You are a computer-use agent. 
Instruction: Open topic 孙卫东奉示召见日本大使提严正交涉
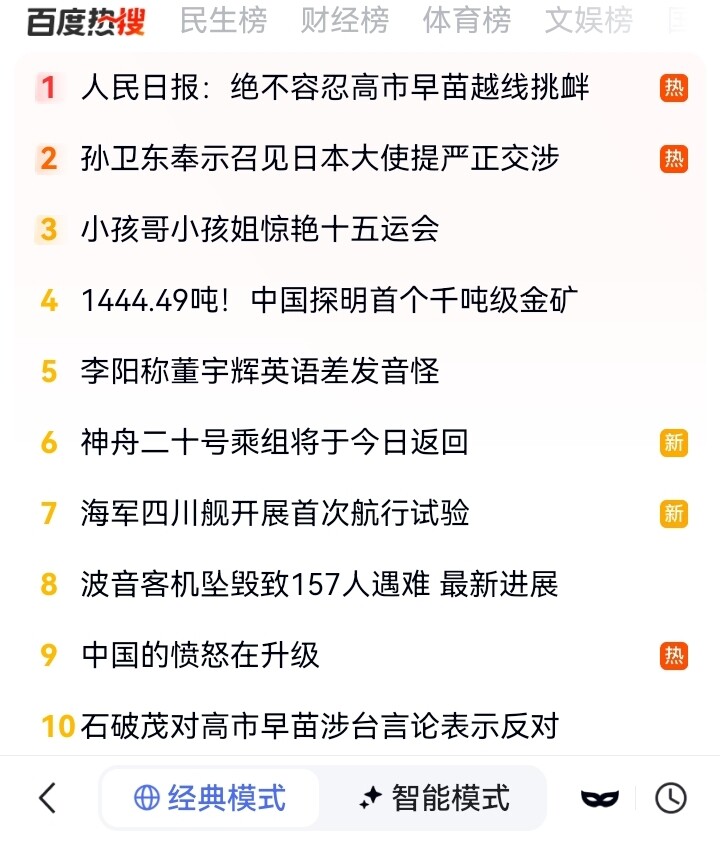click(320, 158)
